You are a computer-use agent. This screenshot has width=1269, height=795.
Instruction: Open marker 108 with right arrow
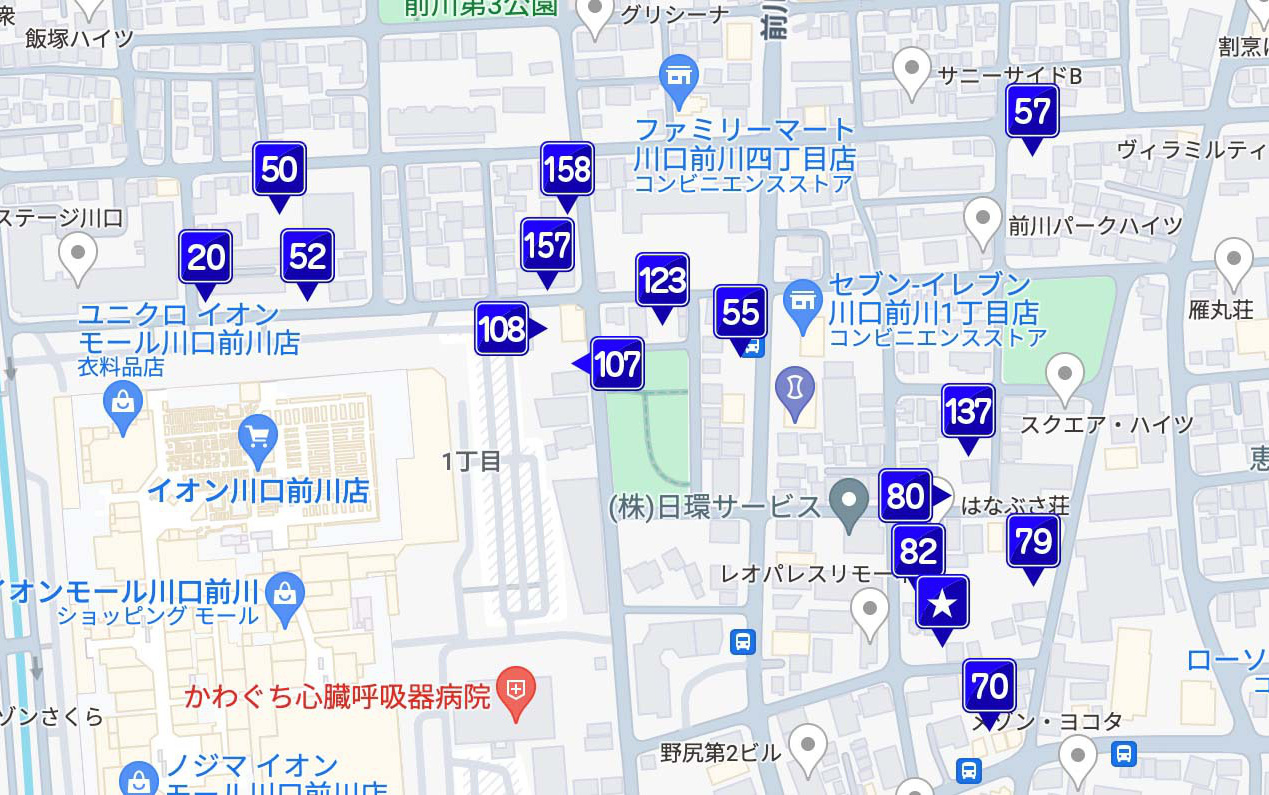pos(502,328)
